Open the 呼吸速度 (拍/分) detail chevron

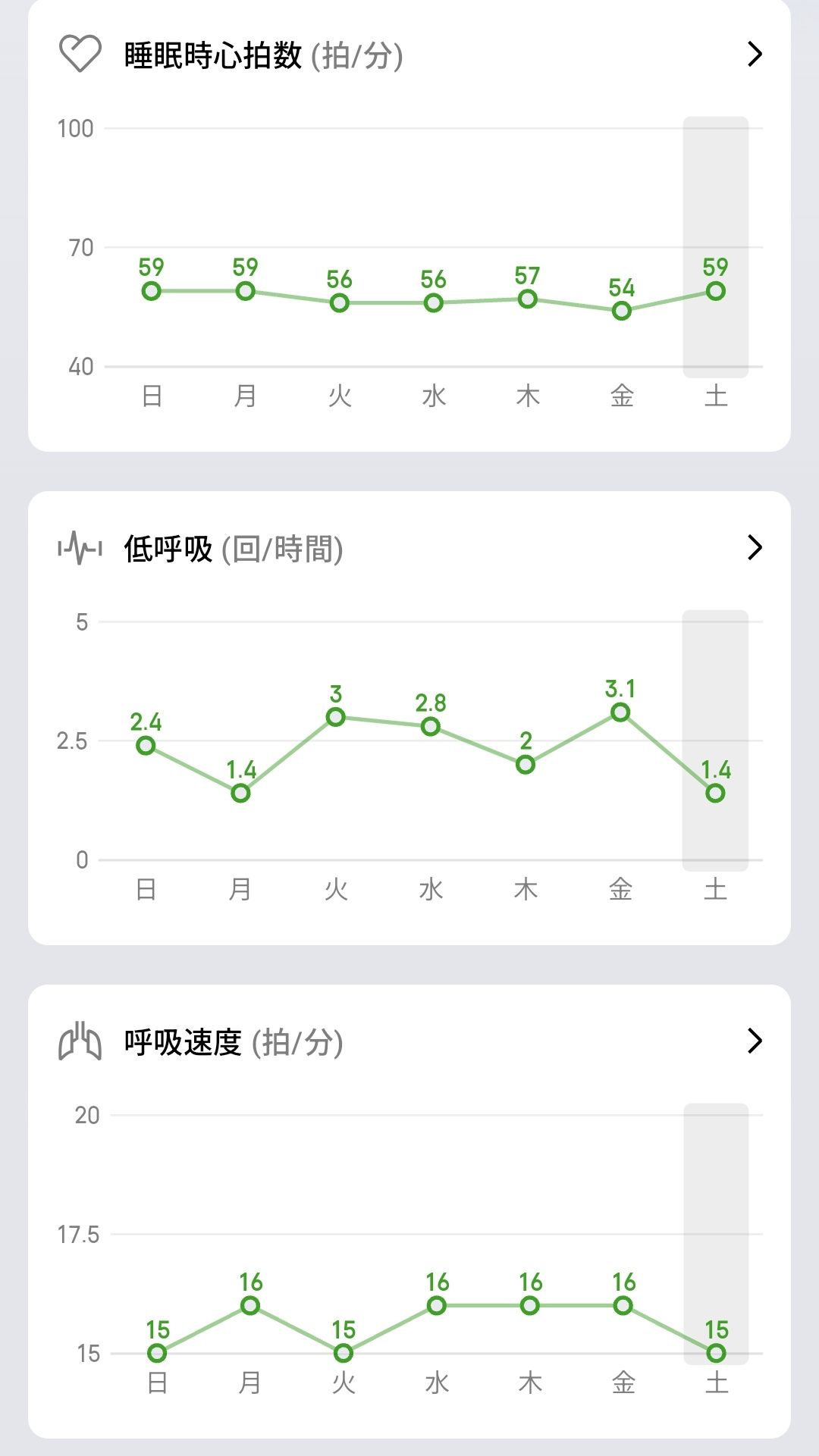click(x=755, y=1041)
